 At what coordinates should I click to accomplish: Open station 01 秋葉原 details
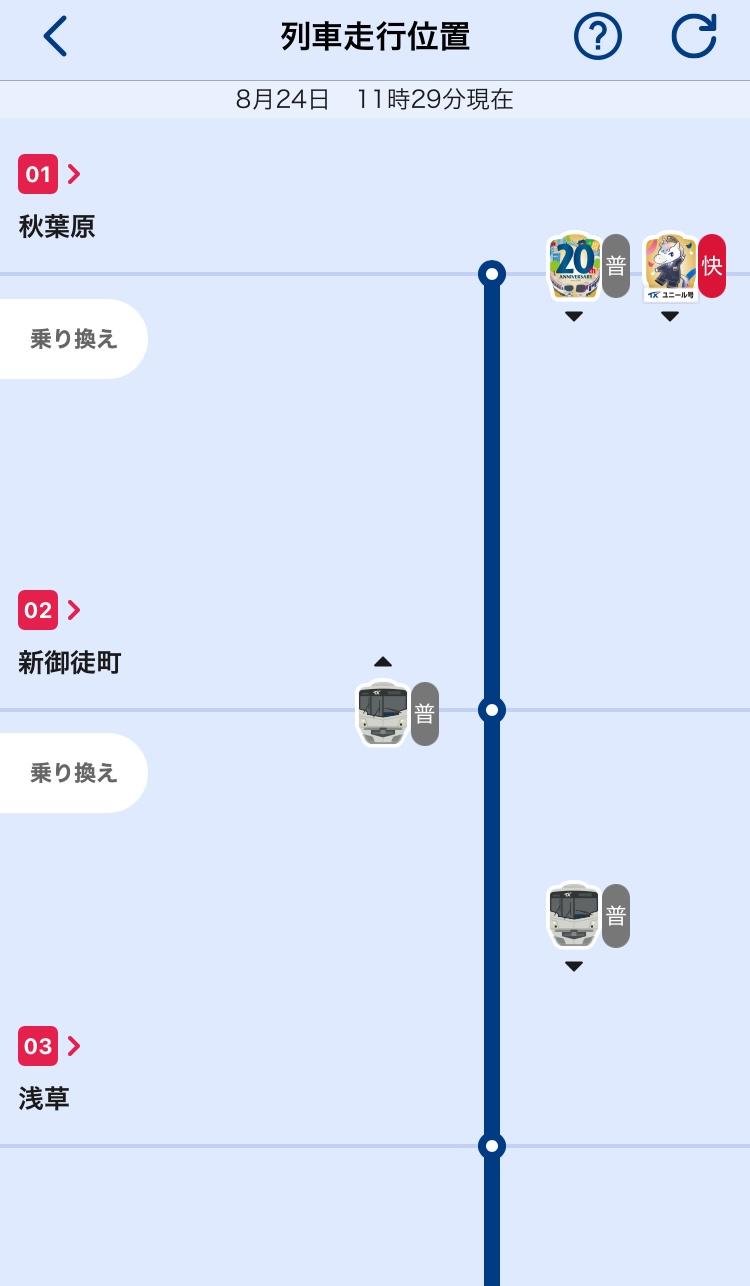click(50, 175)
